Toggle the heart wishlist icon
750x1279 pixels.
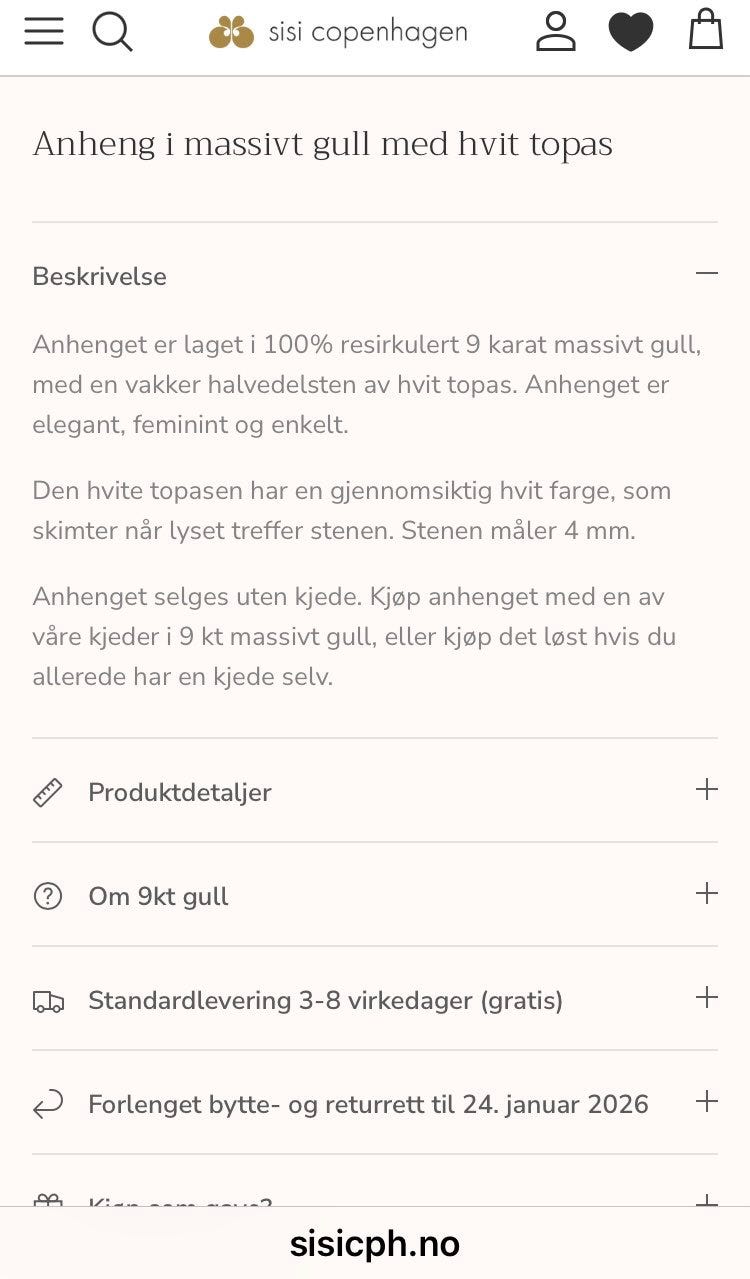(x=631, y=31)
